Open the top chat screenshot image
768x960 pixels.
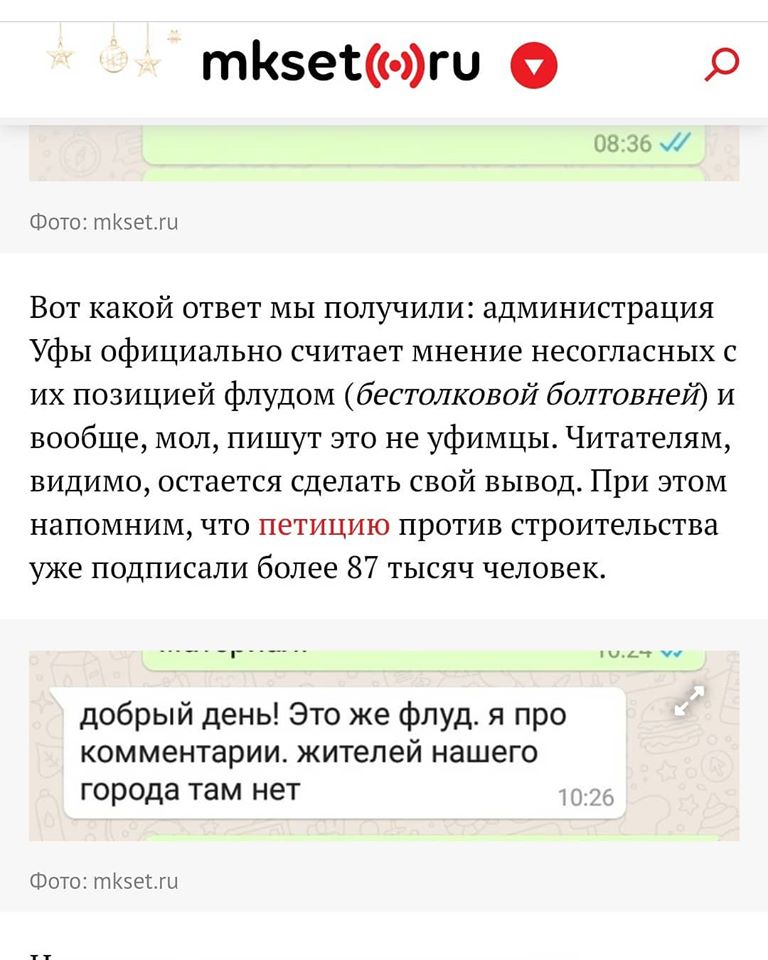point(384,153)
